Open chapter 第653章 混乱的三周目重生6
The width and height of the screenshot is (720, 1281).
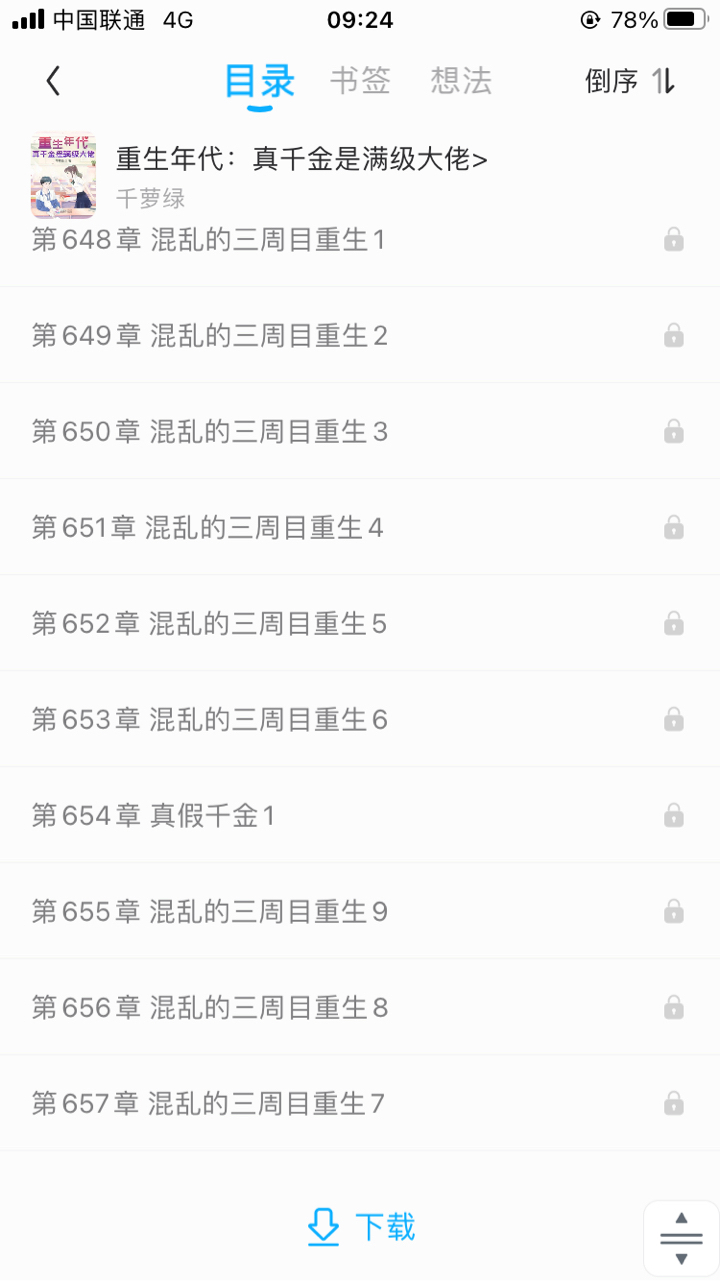click(x=209, y=720)
